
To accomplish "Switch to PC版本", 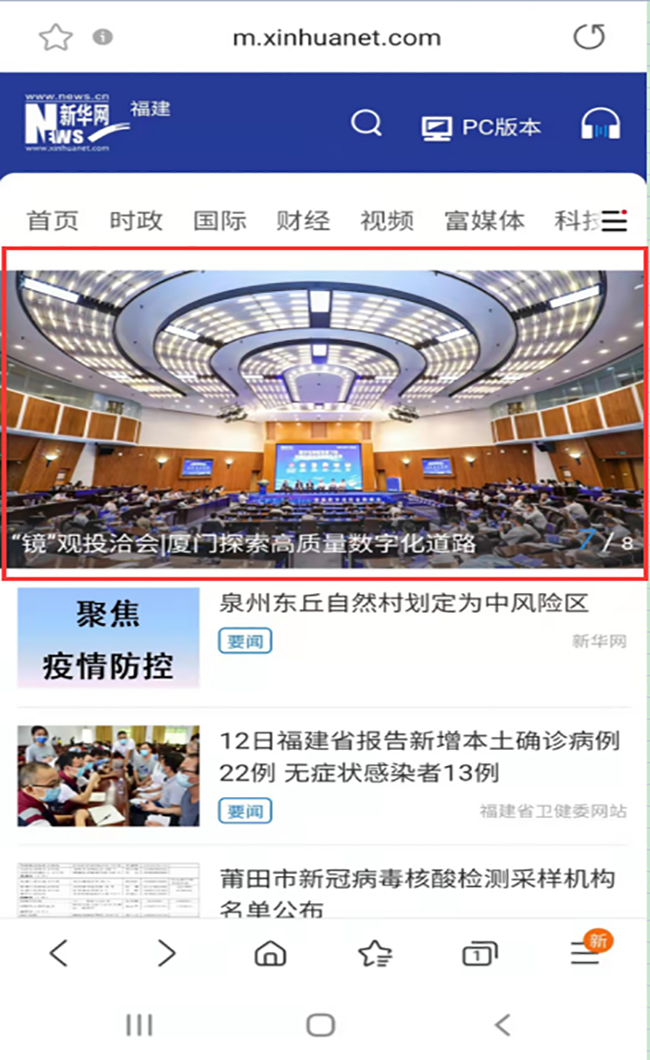I will (x=482, y=127).
